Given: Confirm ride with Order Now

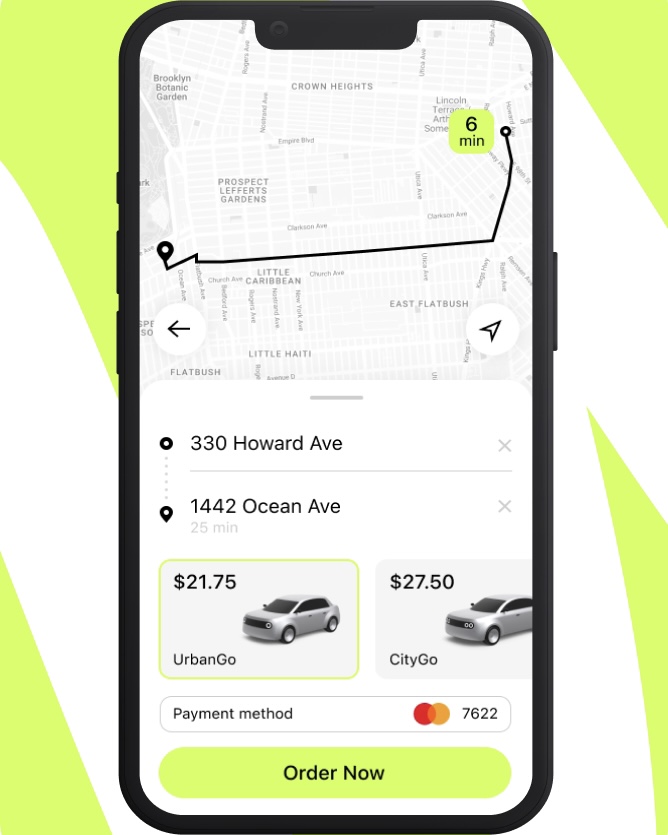Looking at the screenshot, I should coord(335,773).
